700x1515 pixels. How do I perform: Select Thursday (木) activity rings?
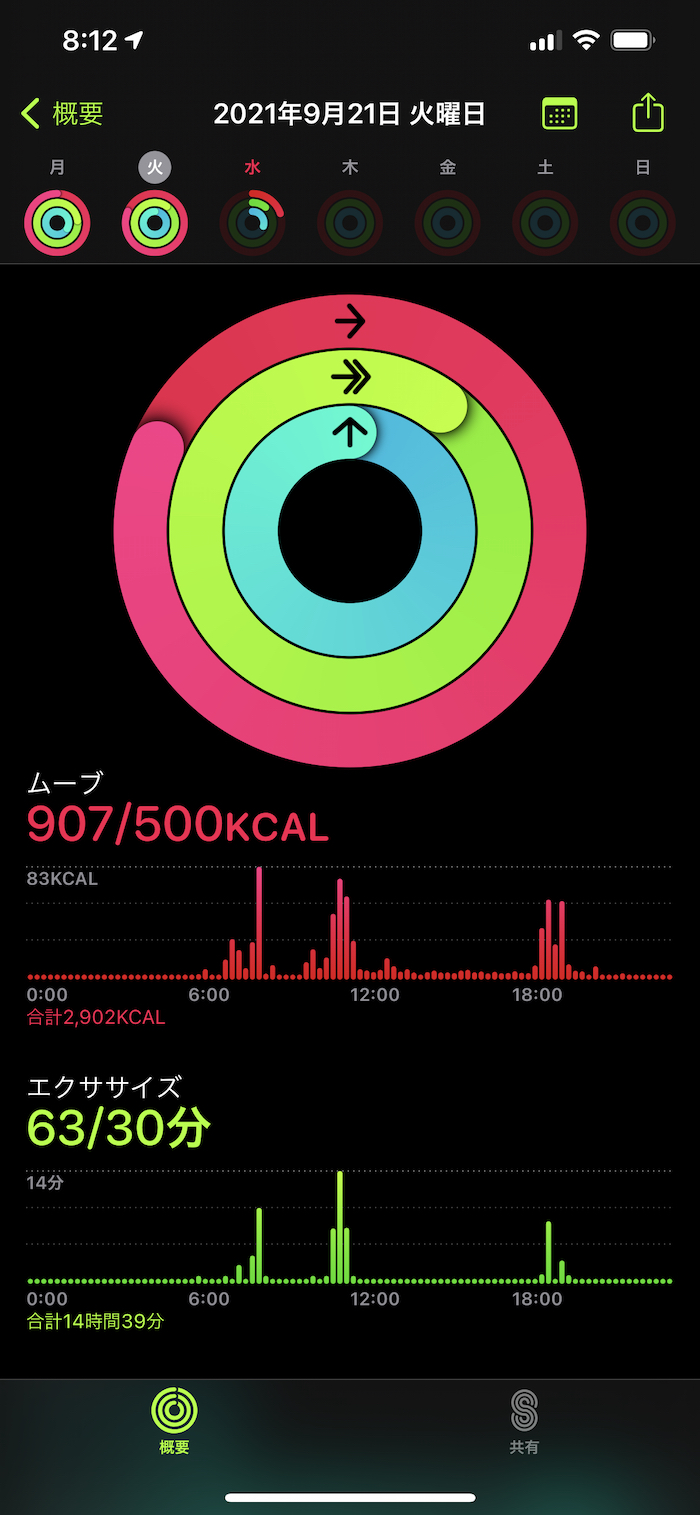(x=350, y=222)
